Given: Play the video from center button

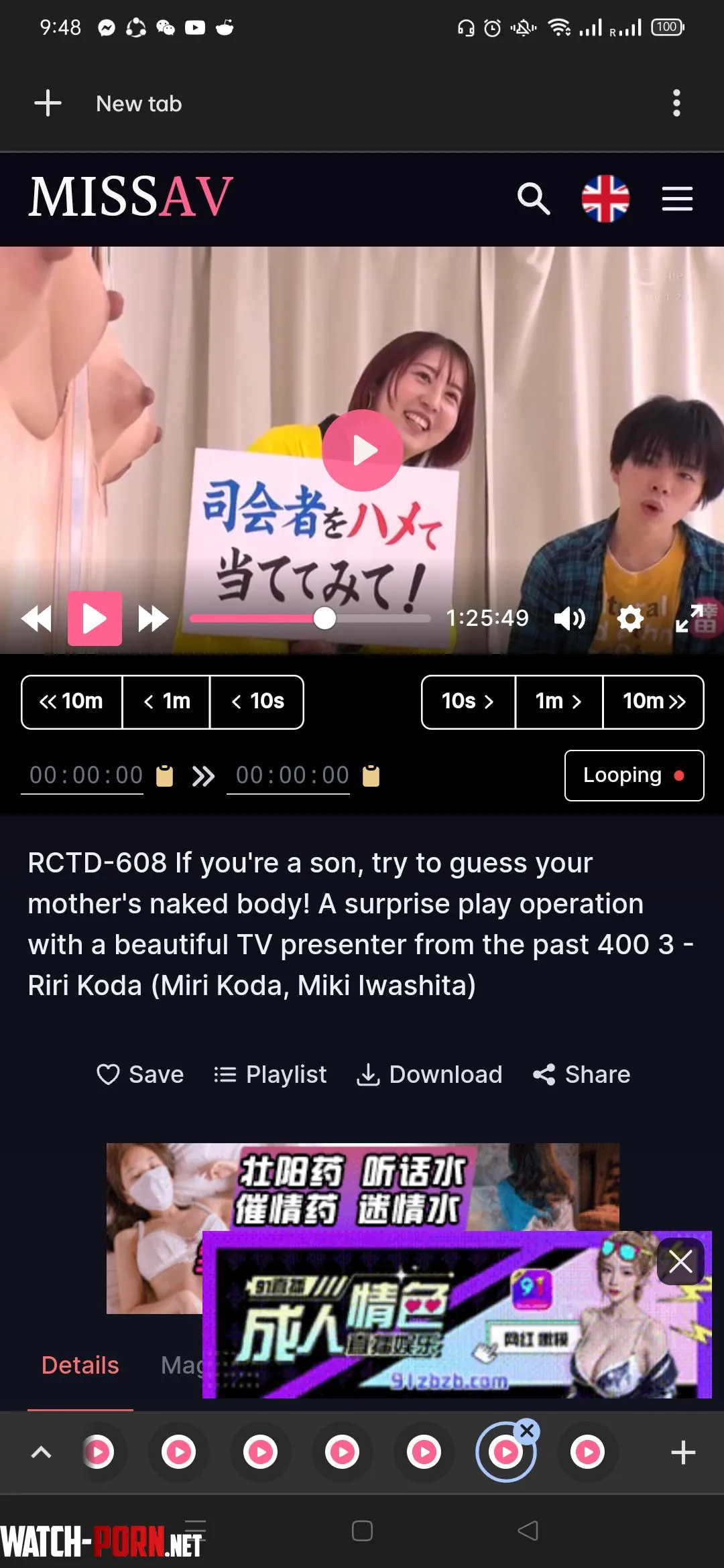Looking at the screenshot, I should click(x=363, y=450).
